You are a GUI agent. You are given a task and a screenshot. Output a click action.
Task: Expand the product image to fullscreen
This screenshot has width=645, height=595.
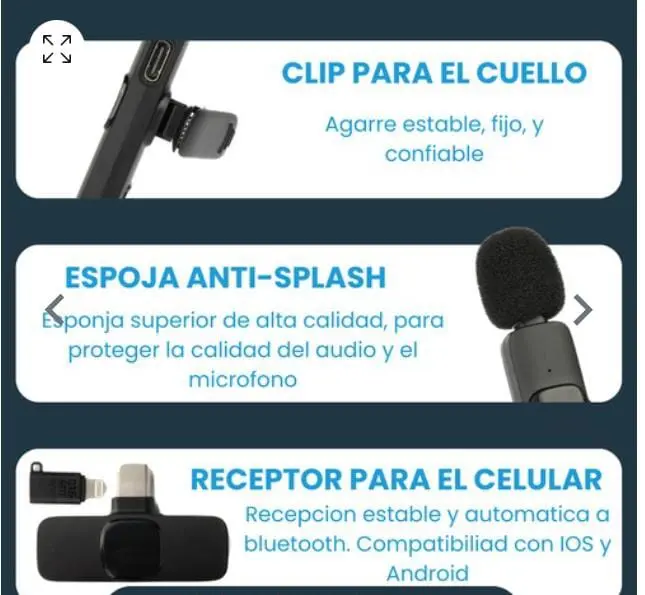(57, 49)
